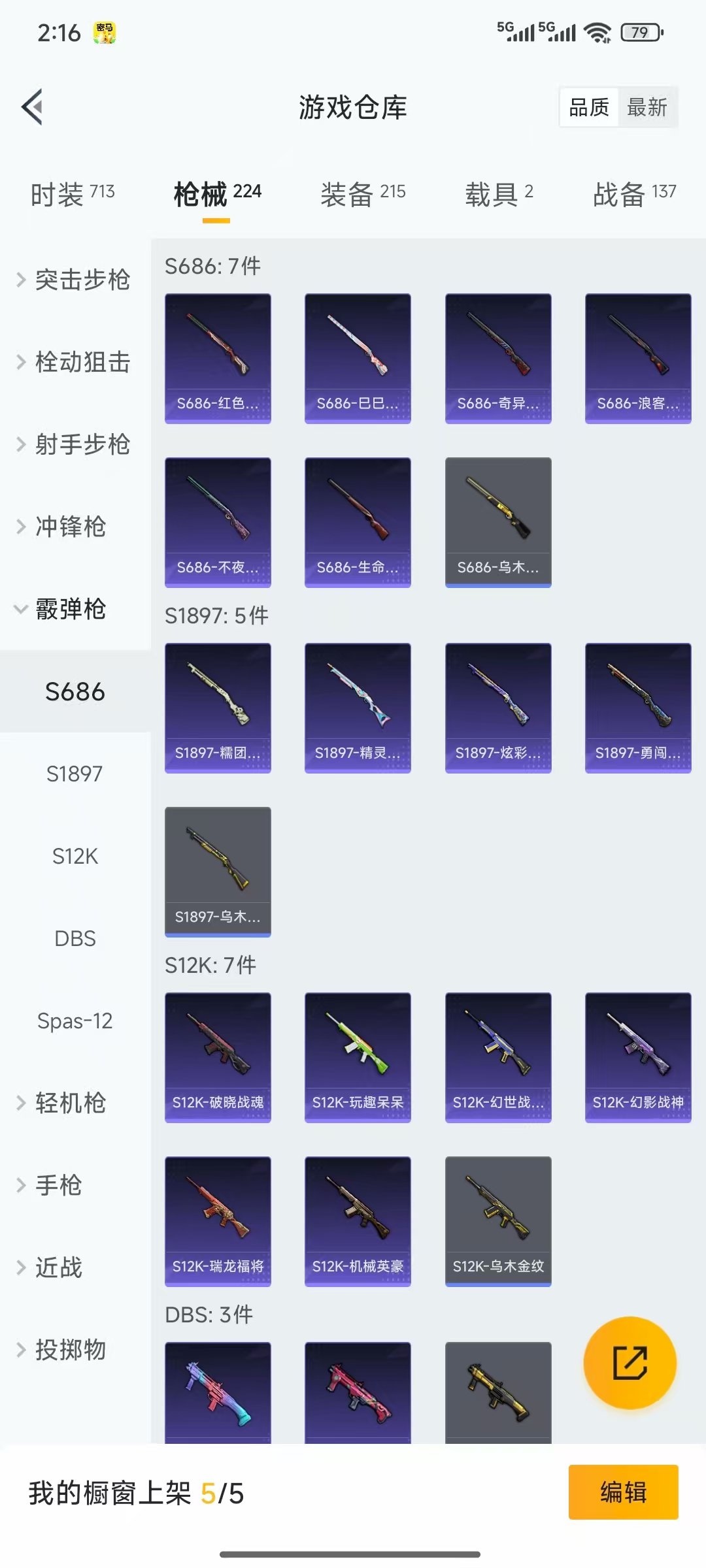Screen dimensions: 706x1568
Task: Open the S12K-玩趣呆呆 skin
Action: [358, 1057]
